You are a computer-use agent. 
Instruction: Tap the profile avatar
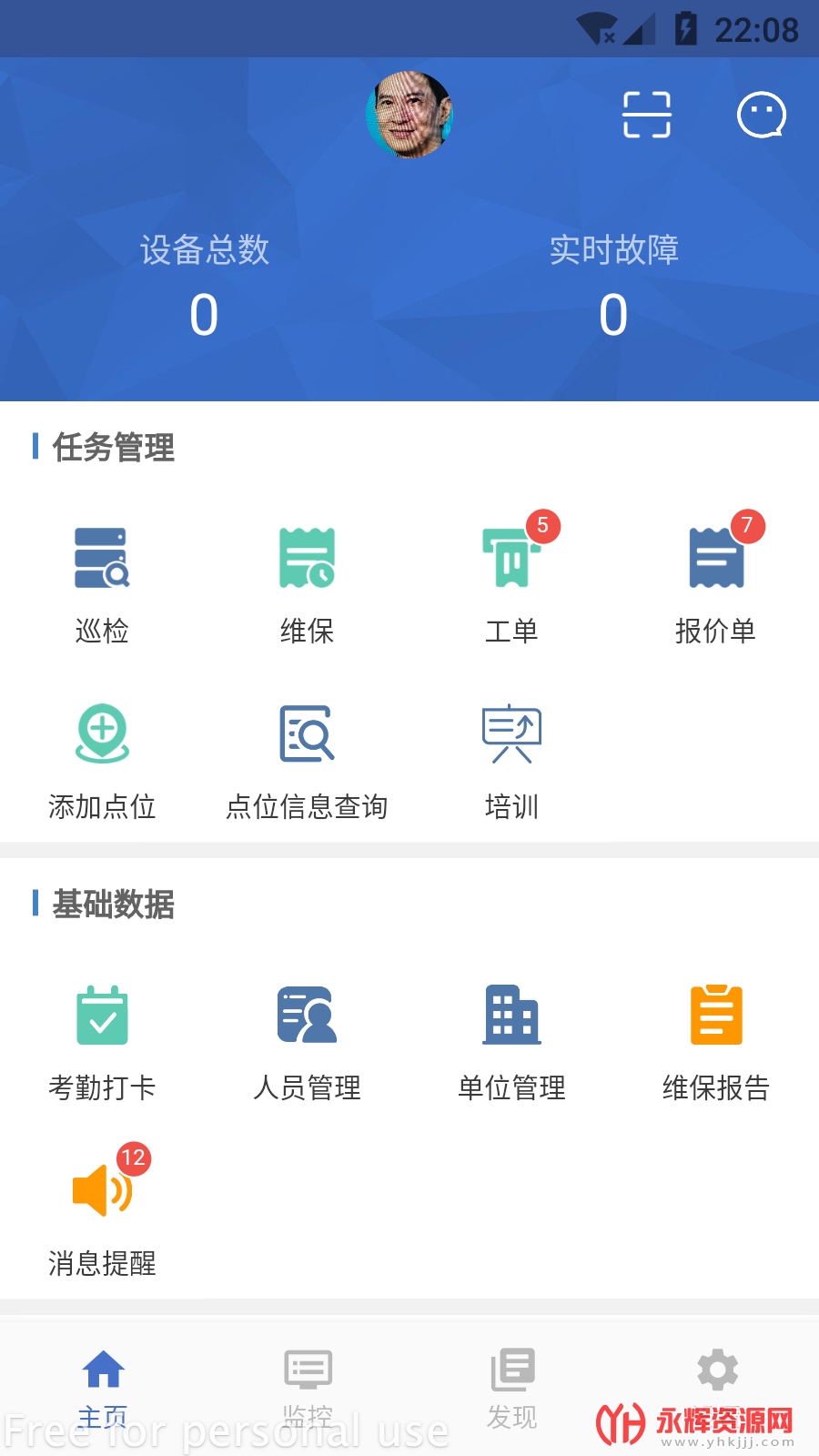[409, 115]
